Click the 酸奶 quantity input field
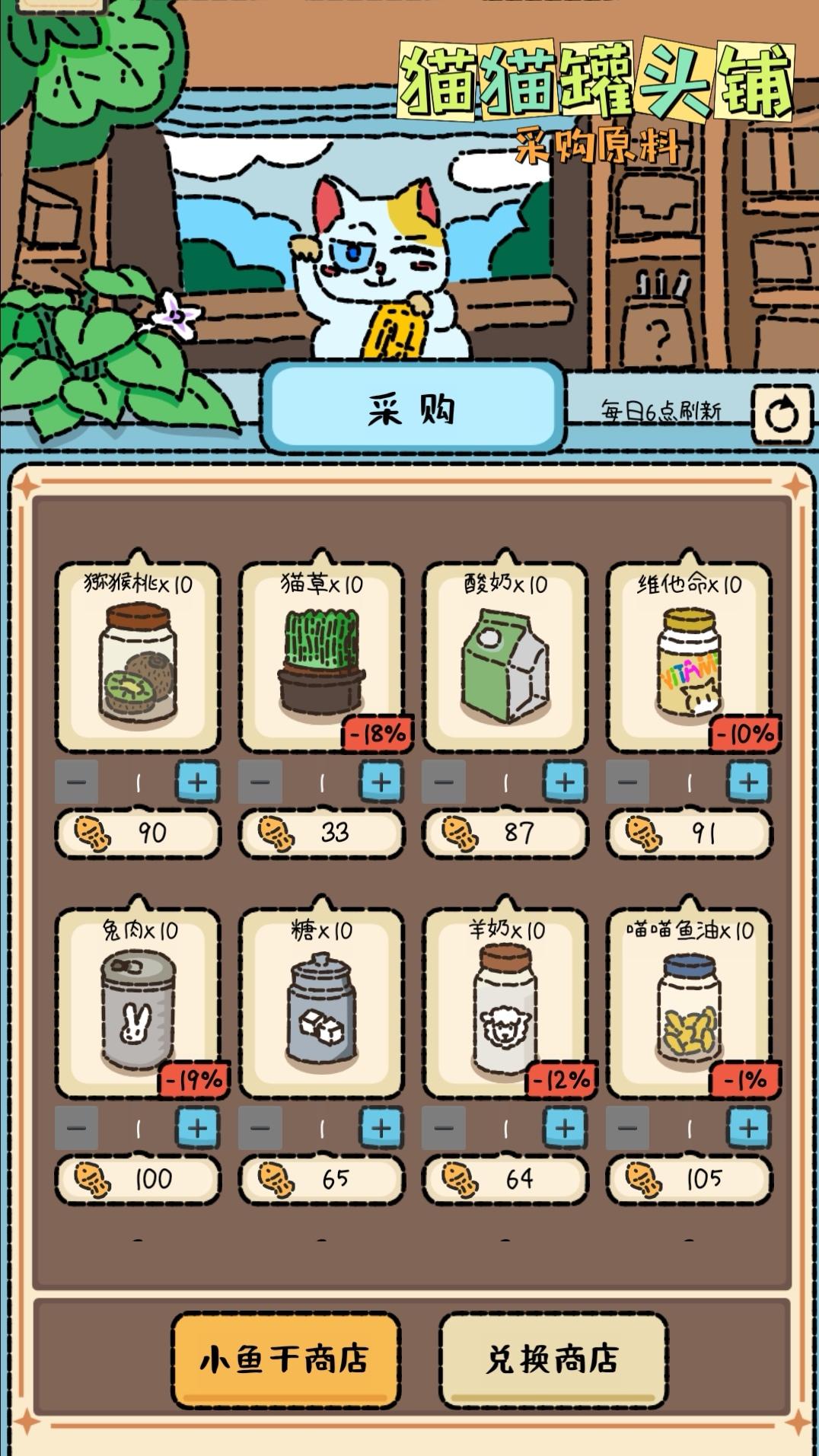819x1456 pixels. (x=505, y=782)
